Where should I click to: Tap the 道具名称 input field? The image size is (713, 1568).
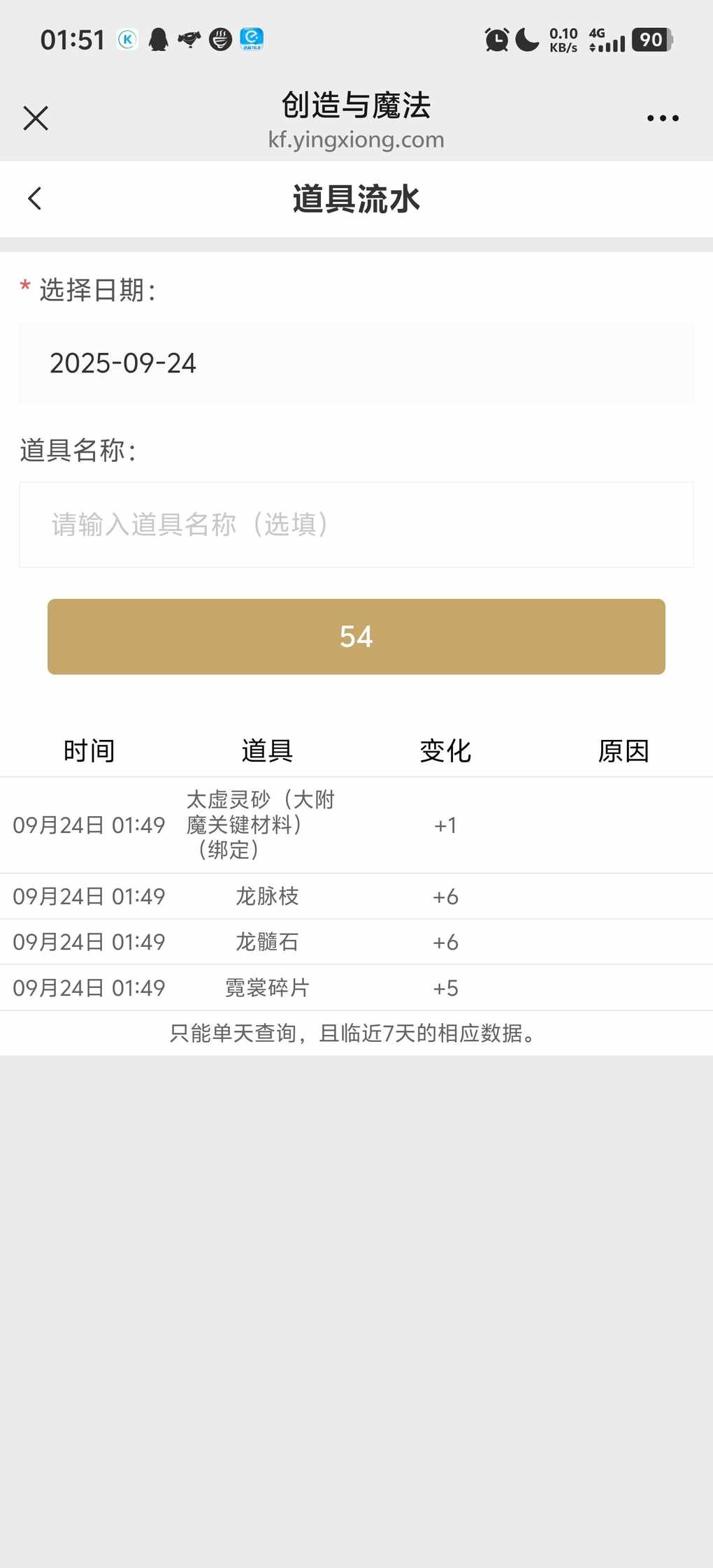click(x=356, y=525)
